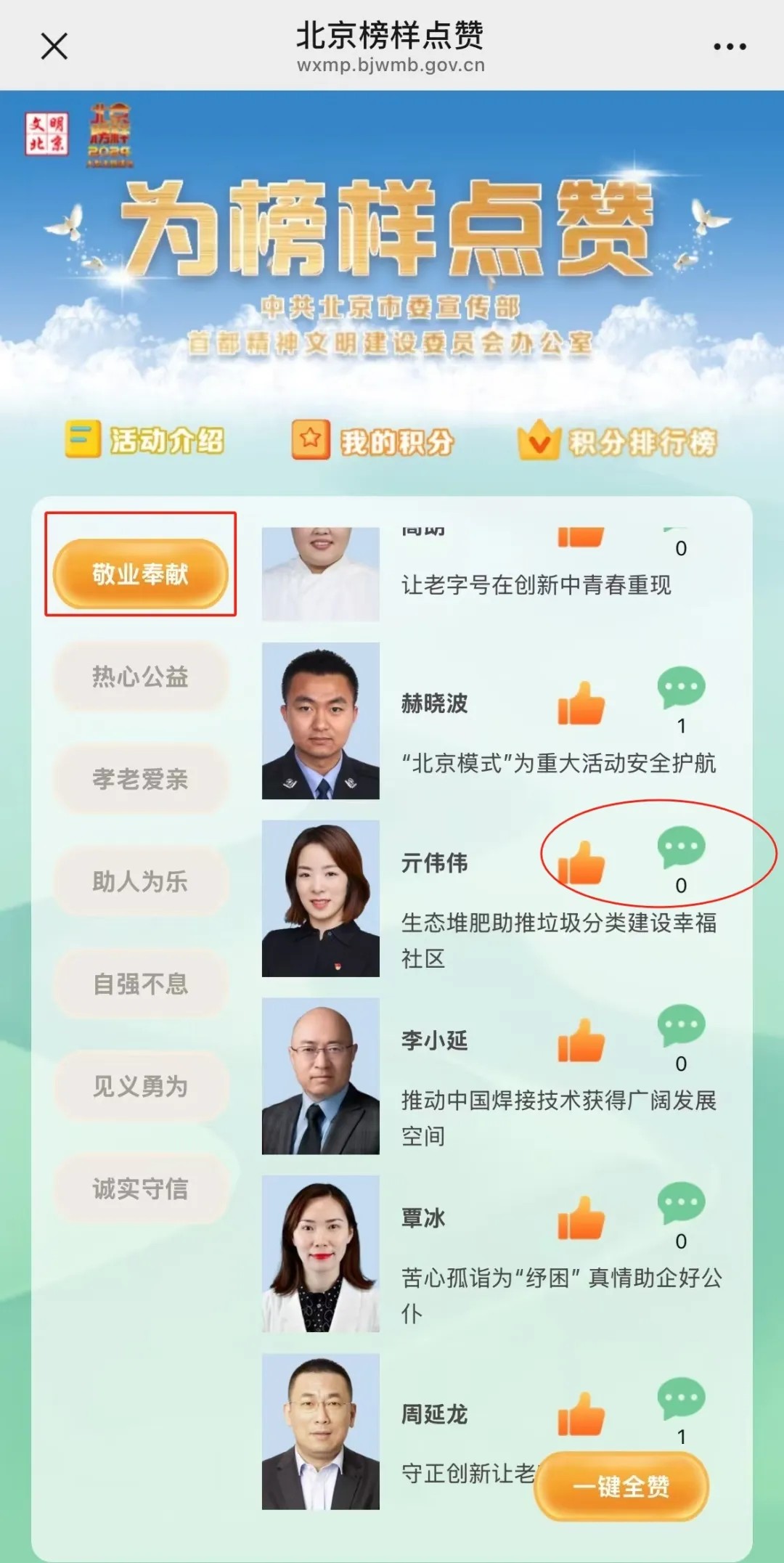Close the 北京榜样点赞 web page
The width and height of the screenshot is (784, 1563).
click(x=54, y=46)
